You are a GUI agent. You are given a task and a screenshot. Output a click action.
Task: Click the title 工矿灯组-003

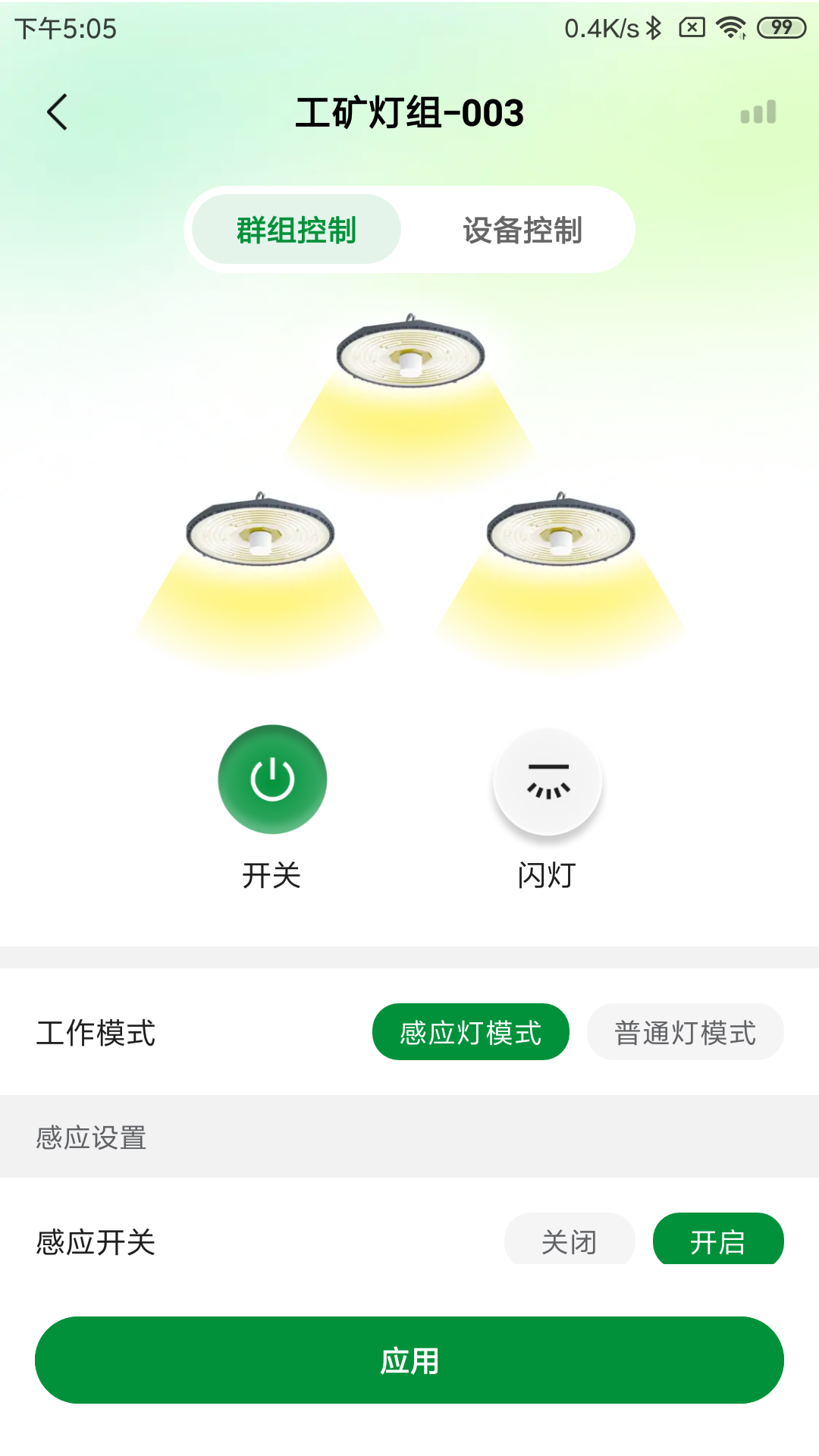409,112
